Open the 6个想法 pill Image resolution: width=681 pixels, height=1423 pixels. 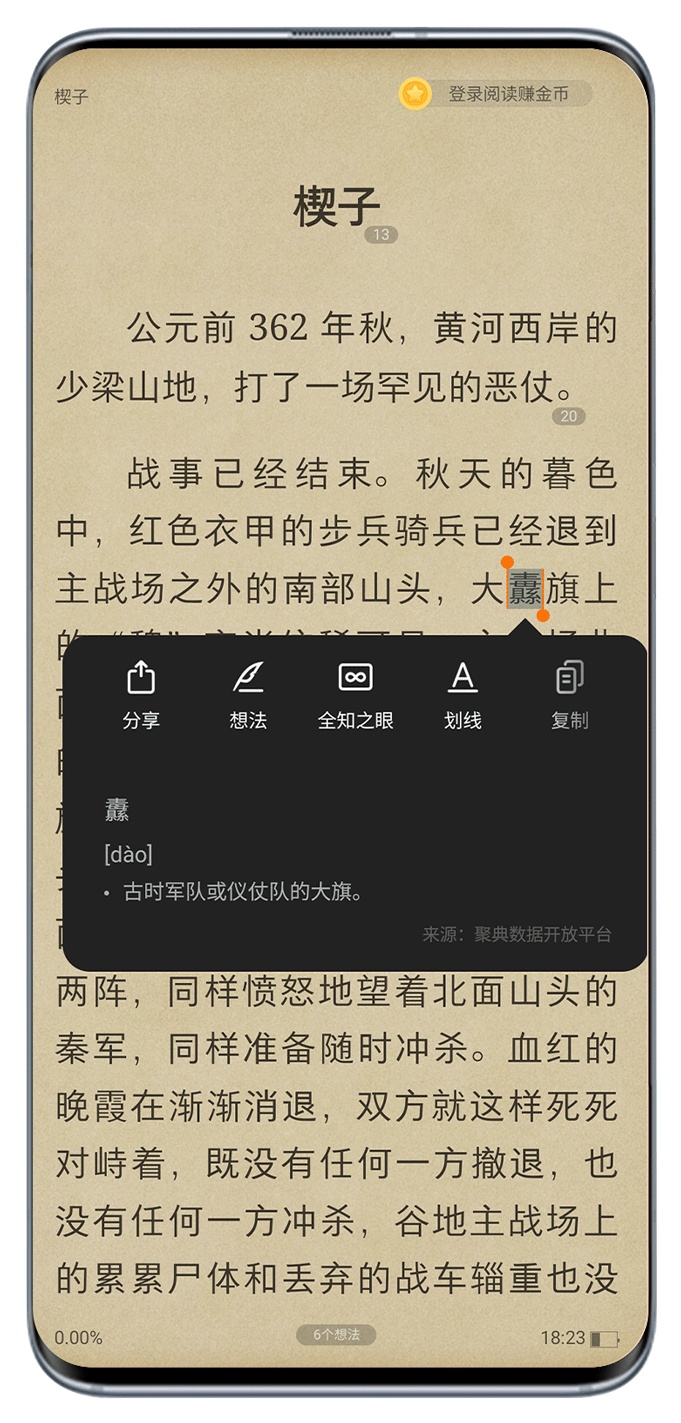tap(336, 1334)
